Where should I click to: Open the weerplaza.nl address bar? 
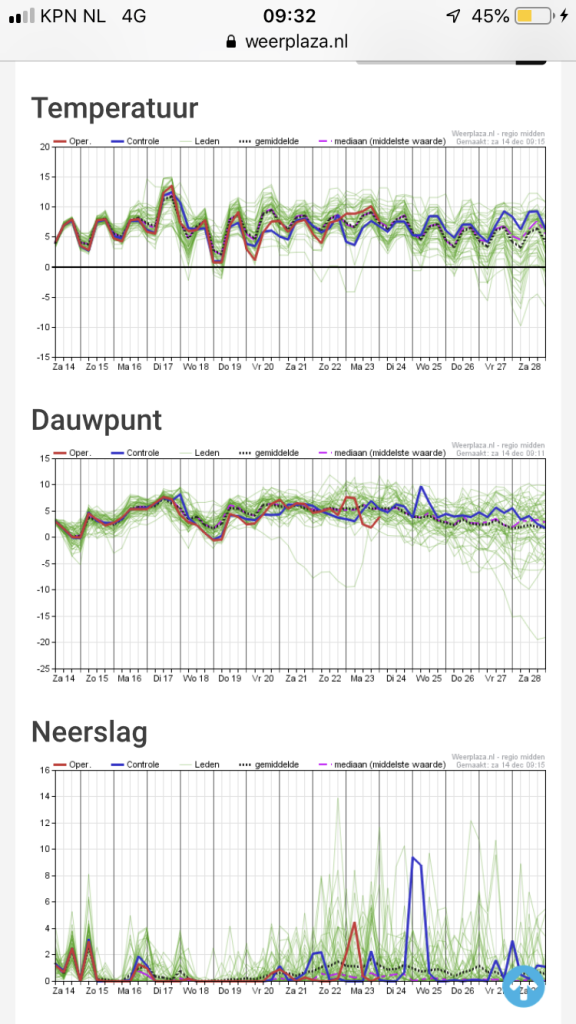pyautogui.click(x=287, y=42)
